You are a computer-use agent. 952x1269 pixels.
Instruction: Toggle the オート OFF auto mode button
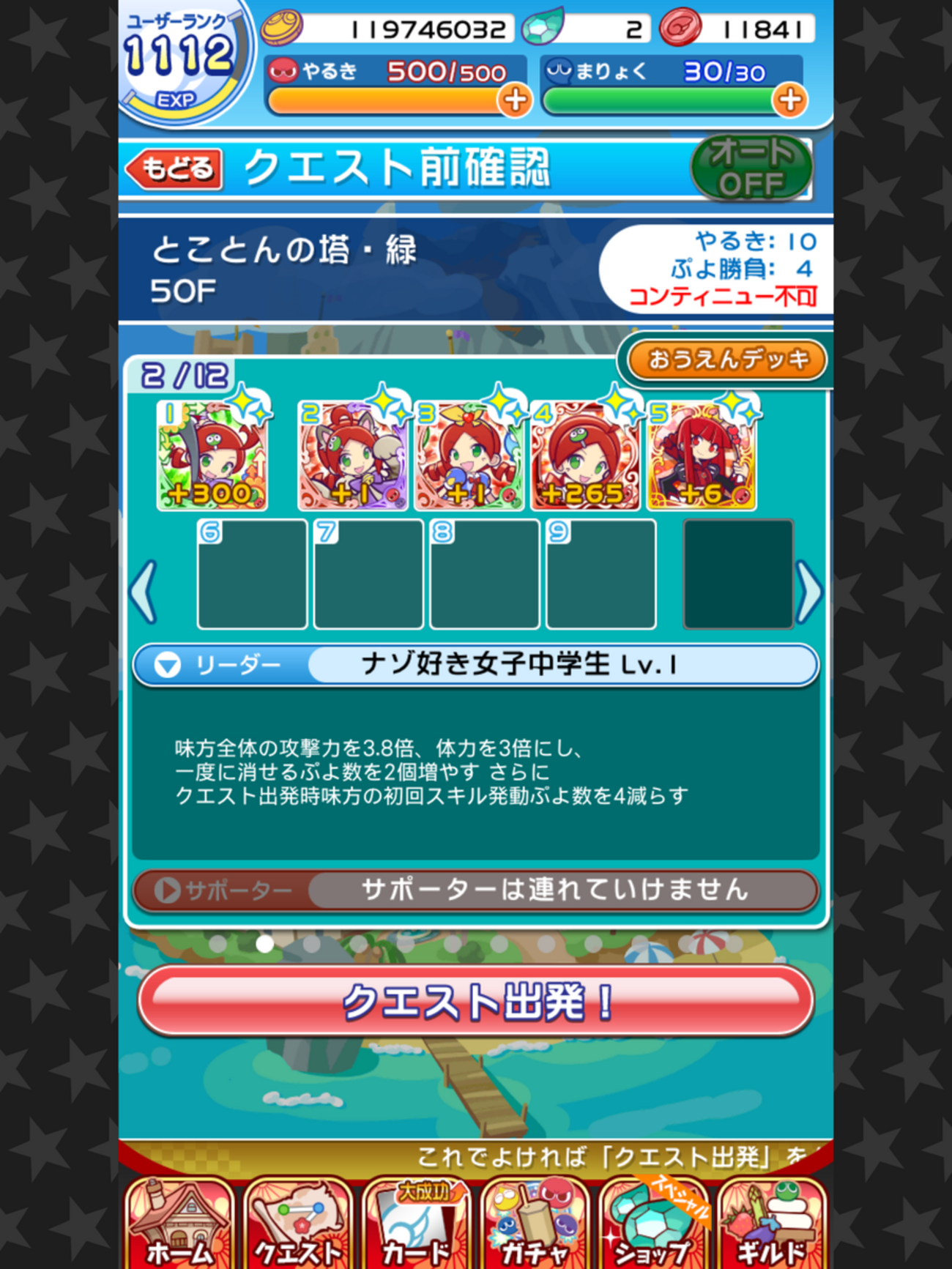point(751,169)
